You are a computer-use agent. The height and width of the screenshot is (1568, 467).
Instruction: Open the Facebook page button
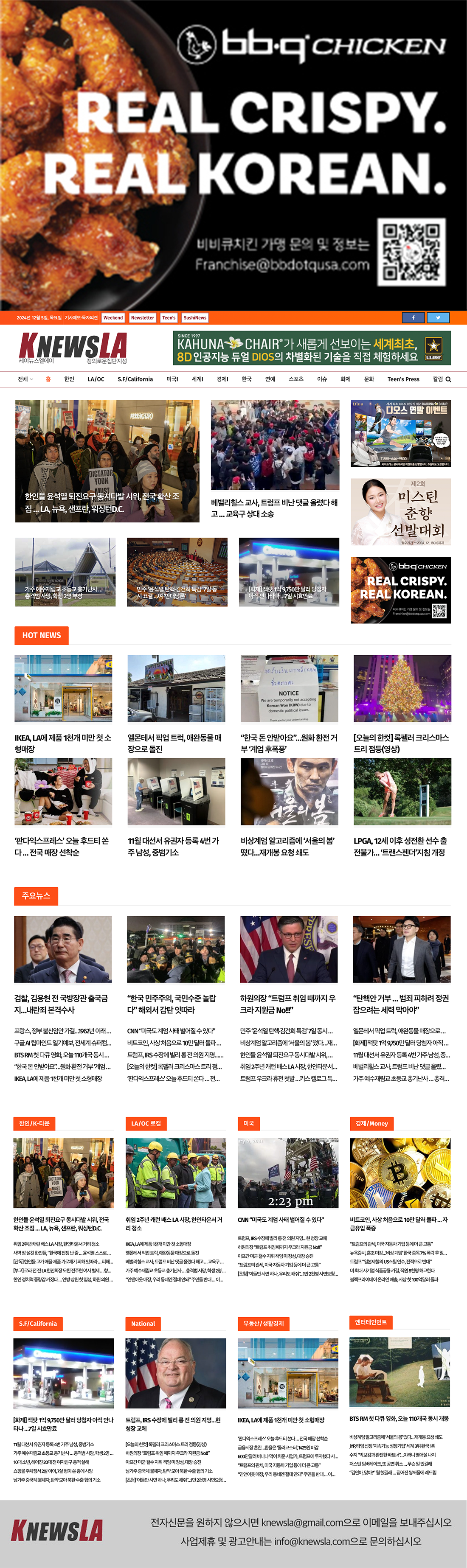[x=414, y=318]
